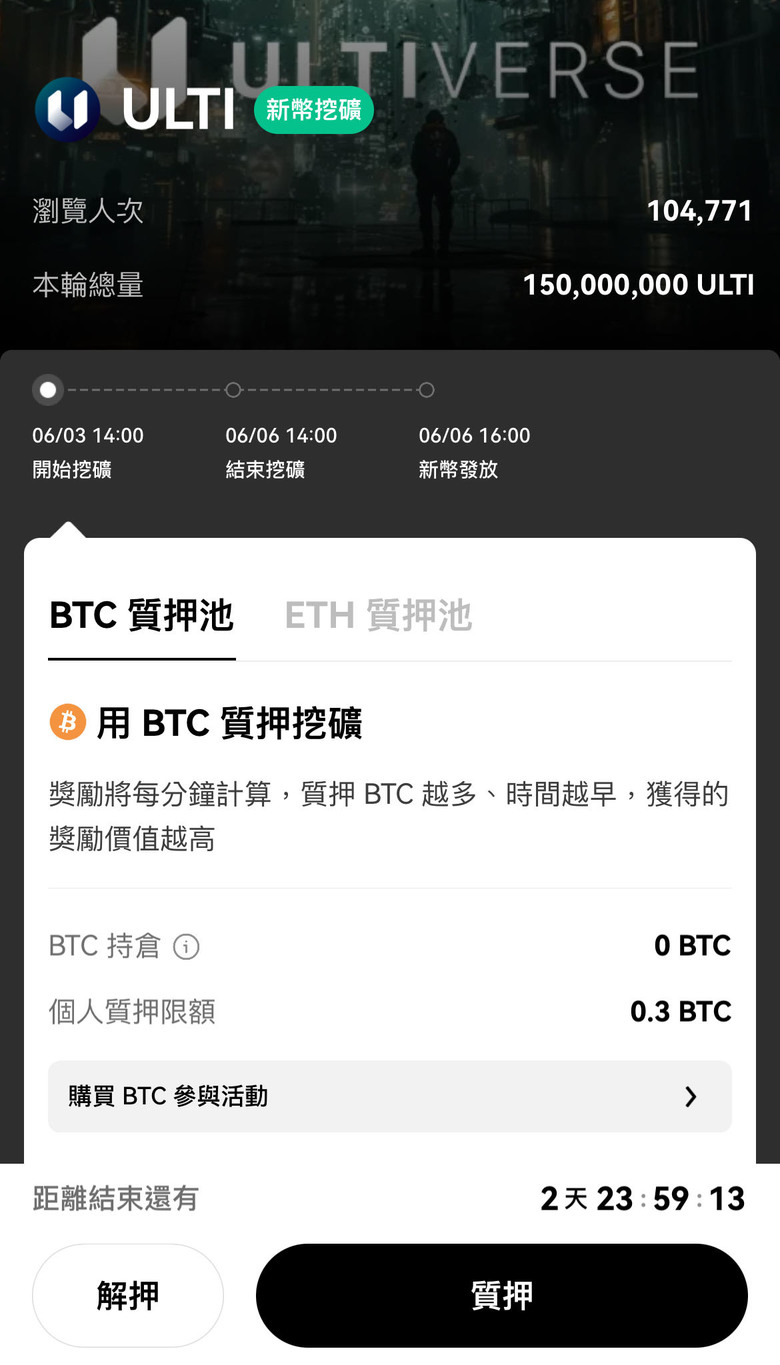Switch to the ETH 質押池 tab
Image resolution: width=780 pixels, height=1365 pixels.
coord(378,616)
